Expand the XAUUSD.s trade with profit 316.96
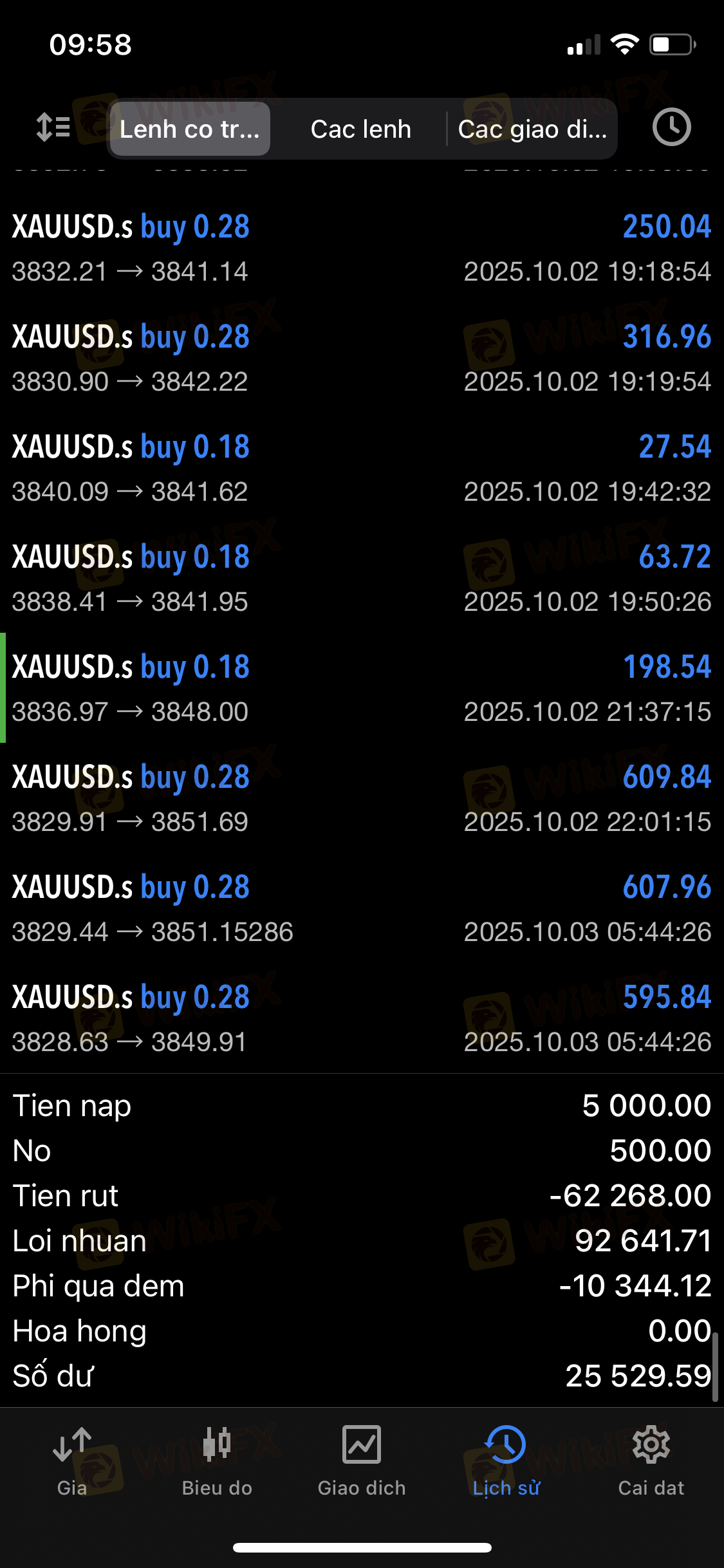724x1568 pixels. click(x=362, y=358)
